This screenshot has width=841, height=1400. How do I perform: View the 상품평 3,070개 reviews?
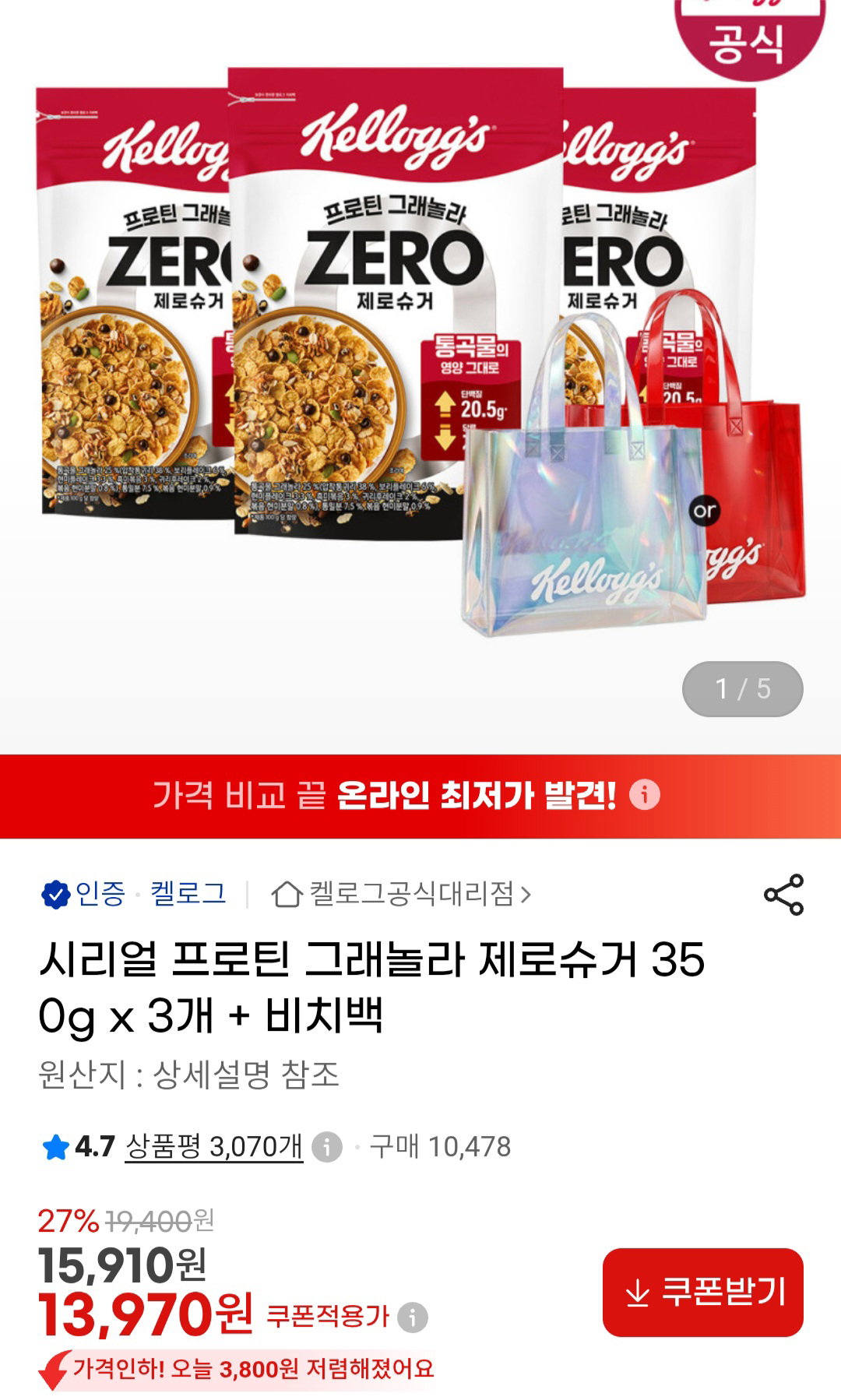coord(213,1147)
